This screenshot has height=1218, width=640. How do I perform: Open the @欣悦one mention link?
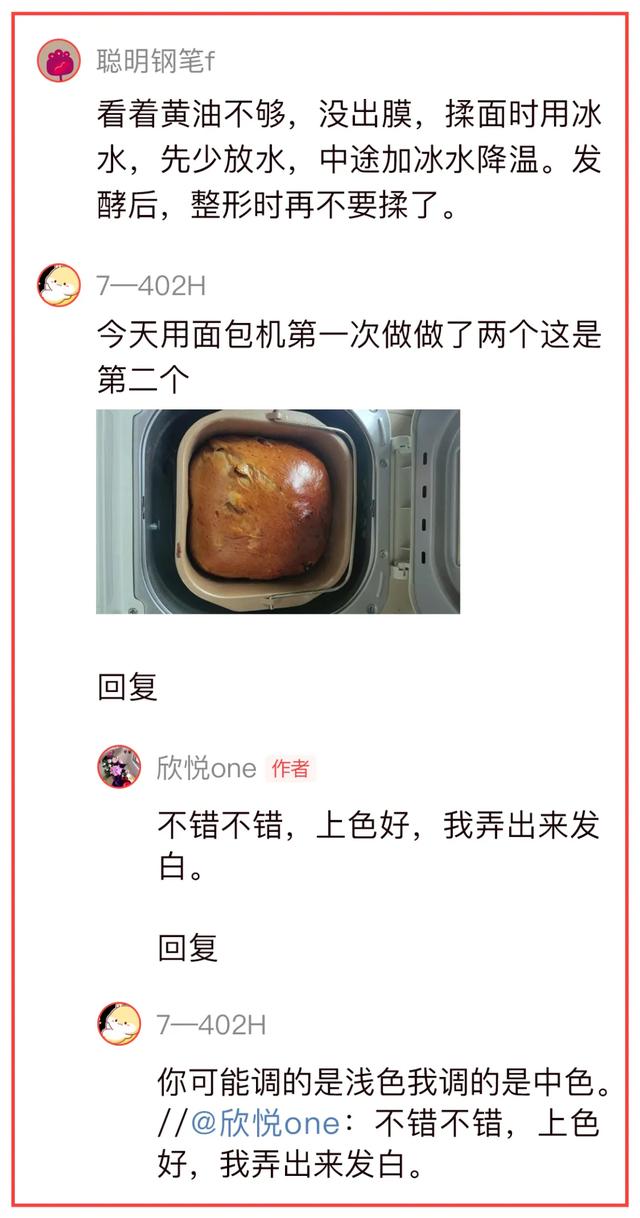coord(265,1124)
